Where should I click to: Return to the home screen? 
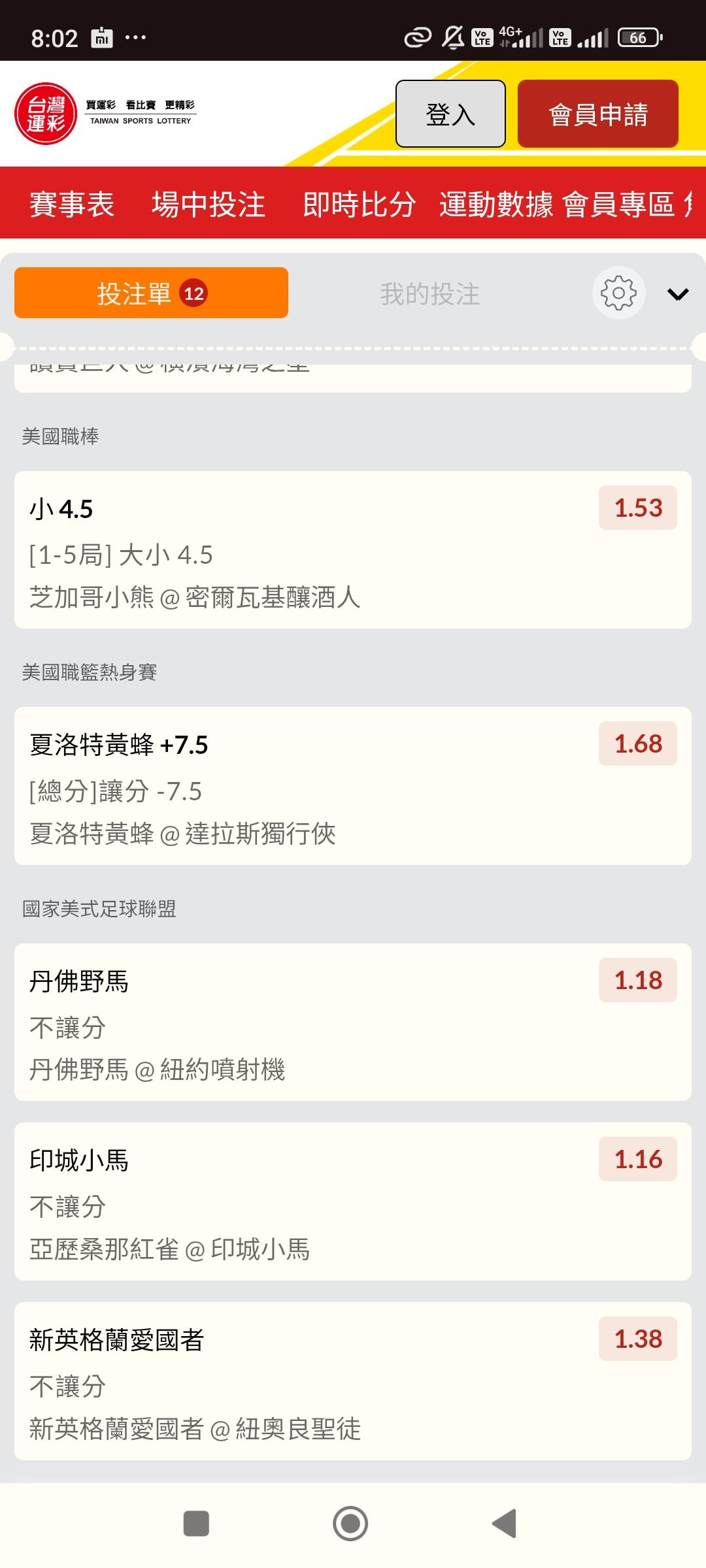350,1524
